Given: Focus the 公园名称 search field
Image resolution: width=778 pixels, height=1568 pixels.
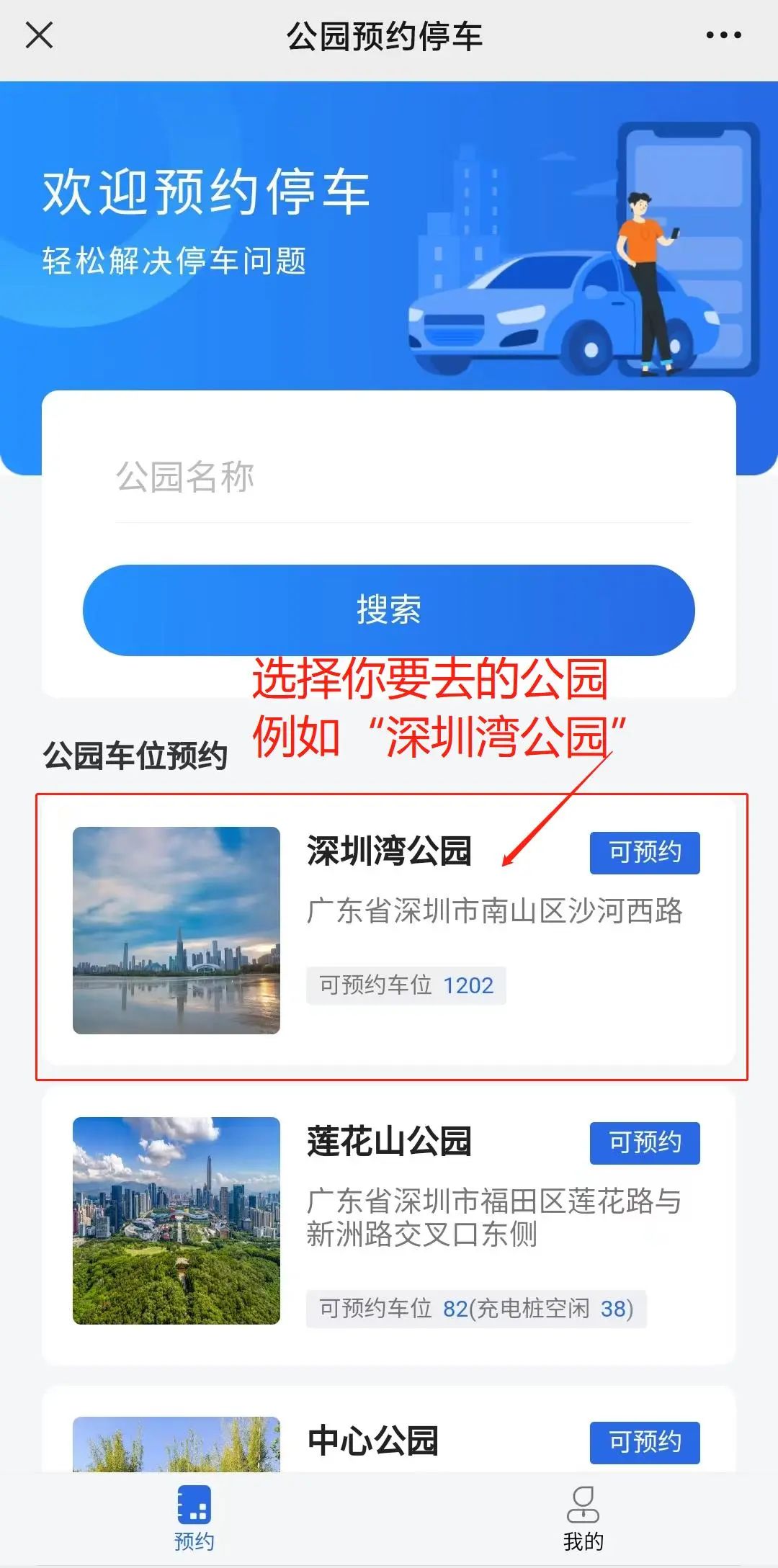Looking at the screenshot, I should 402,478.
